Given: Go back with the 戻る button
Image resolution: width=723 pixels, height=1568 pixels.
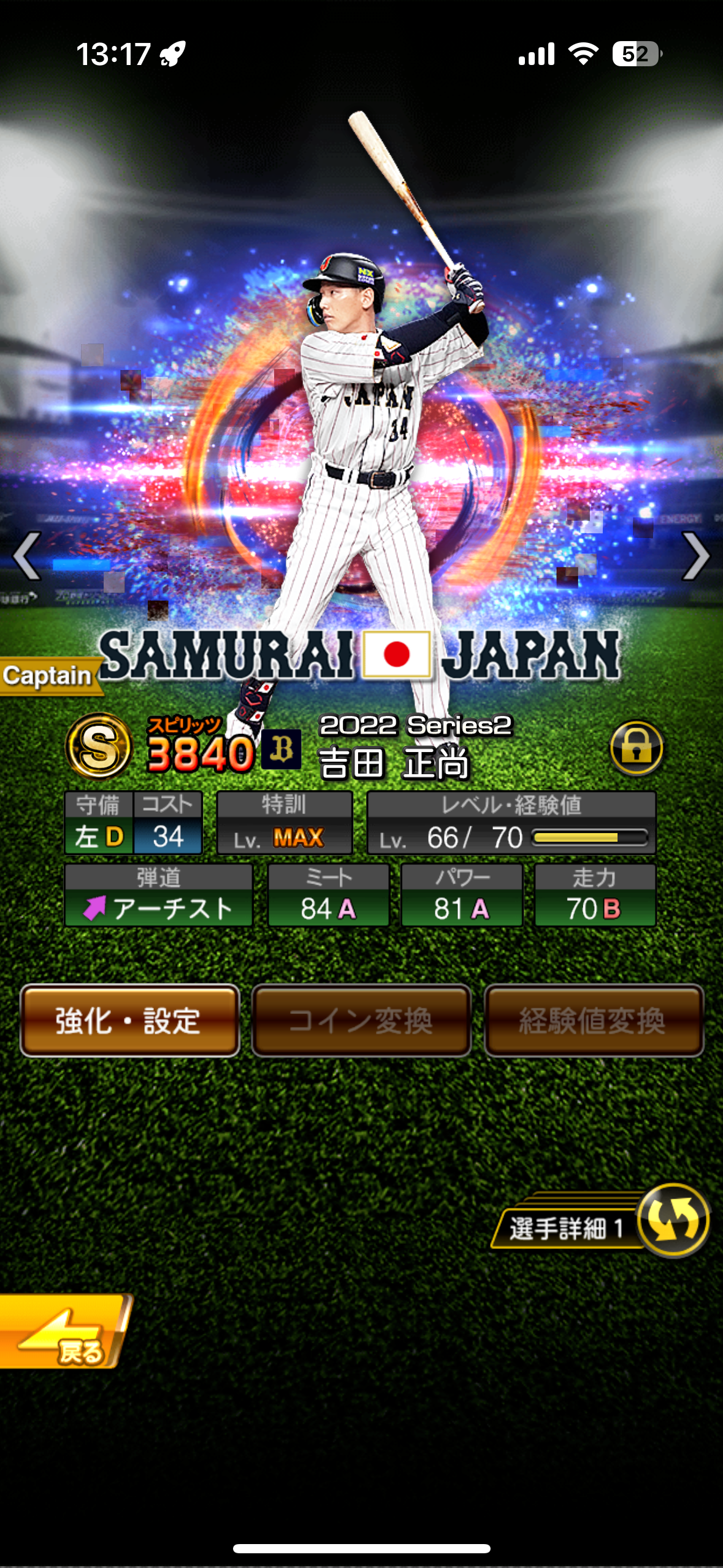Looking at the screenshot, I should [x=64, y=1332].
